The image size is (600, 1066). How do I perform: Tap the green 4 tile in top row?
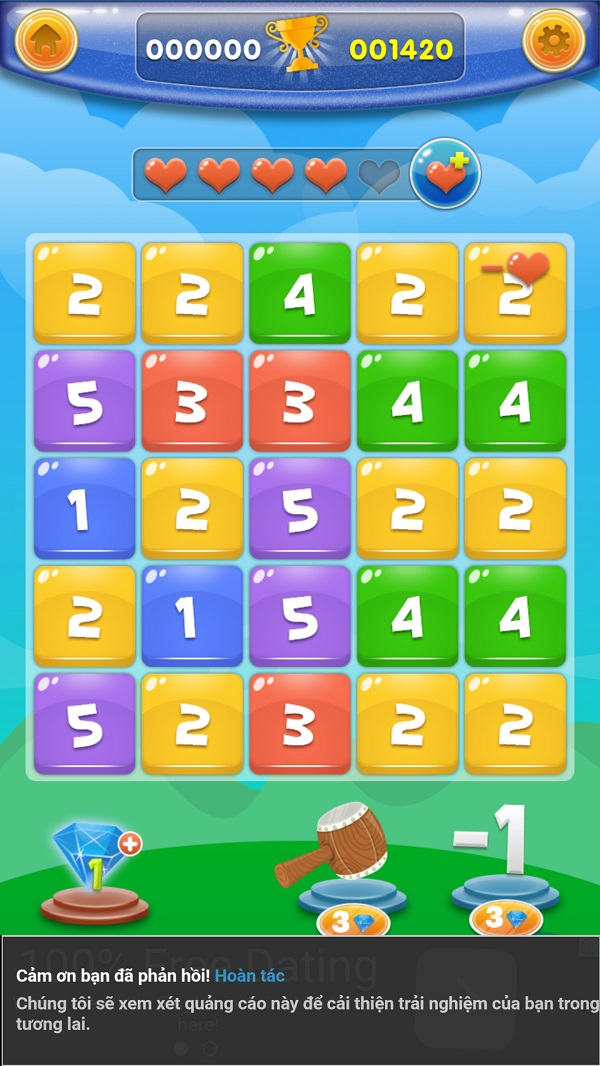tap(300, 292)
